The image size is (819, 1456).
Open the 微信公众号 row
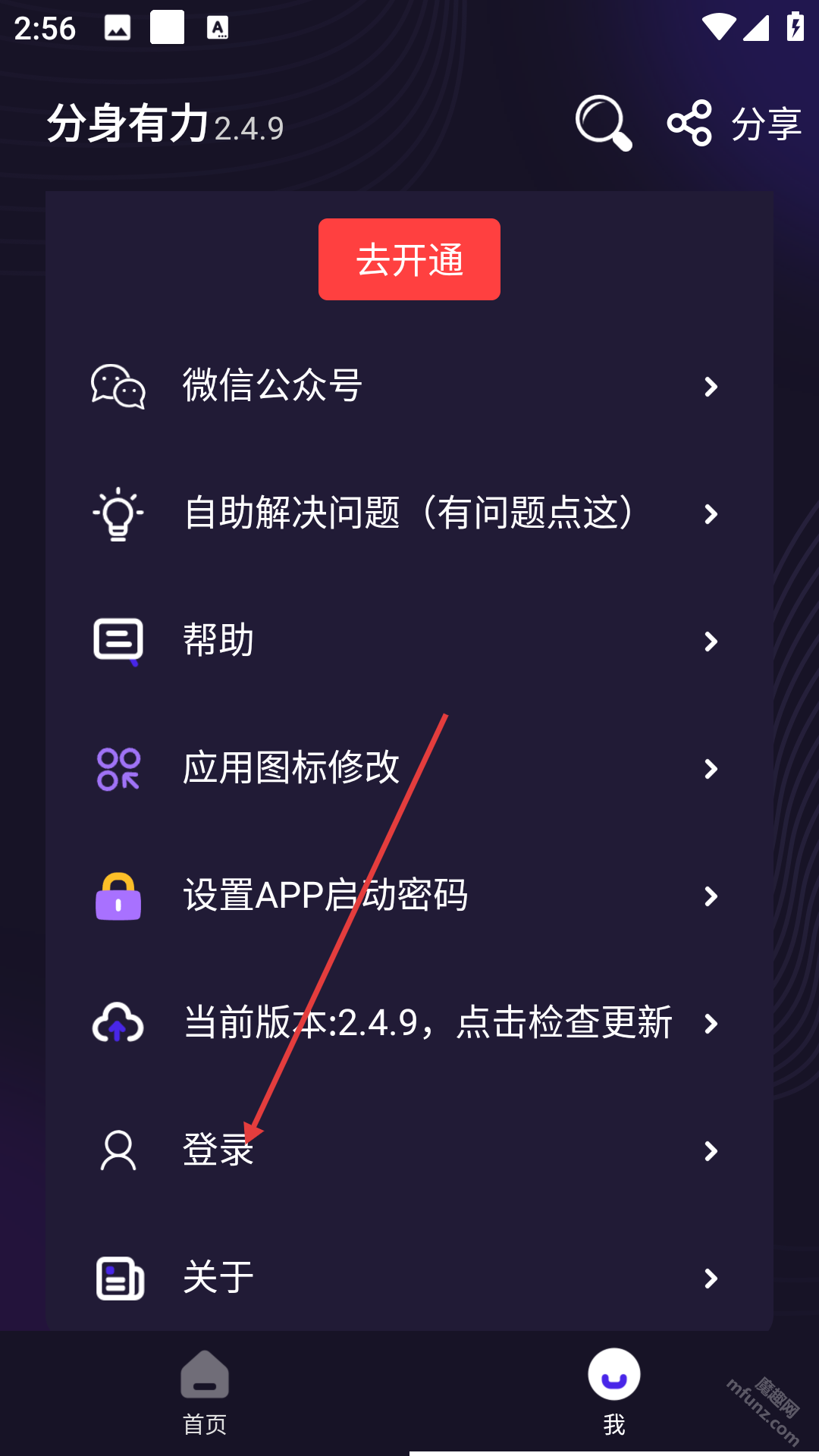(x=409, y=387)
